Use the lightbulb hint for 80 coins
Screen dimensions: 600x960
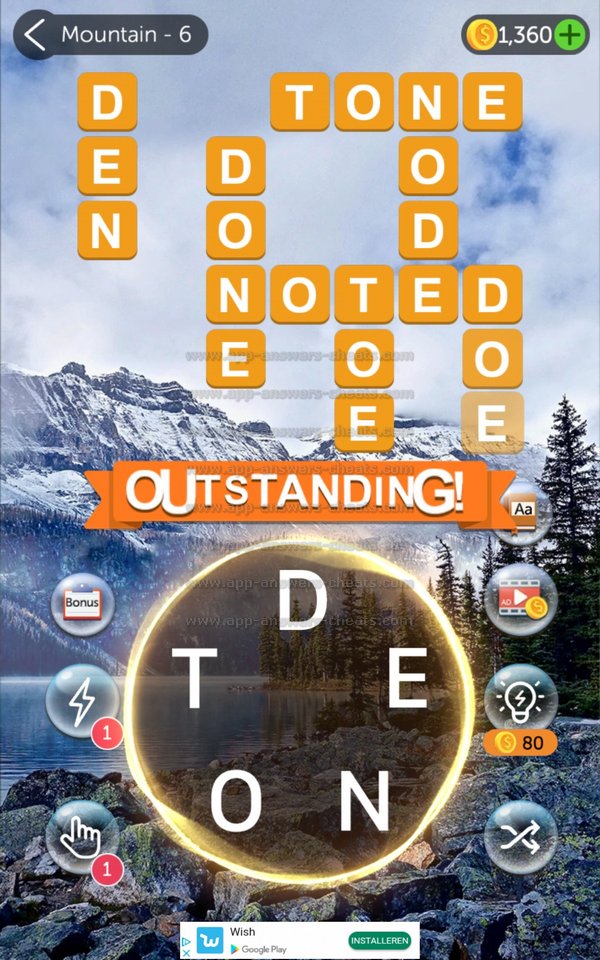[x=520, y=700]
